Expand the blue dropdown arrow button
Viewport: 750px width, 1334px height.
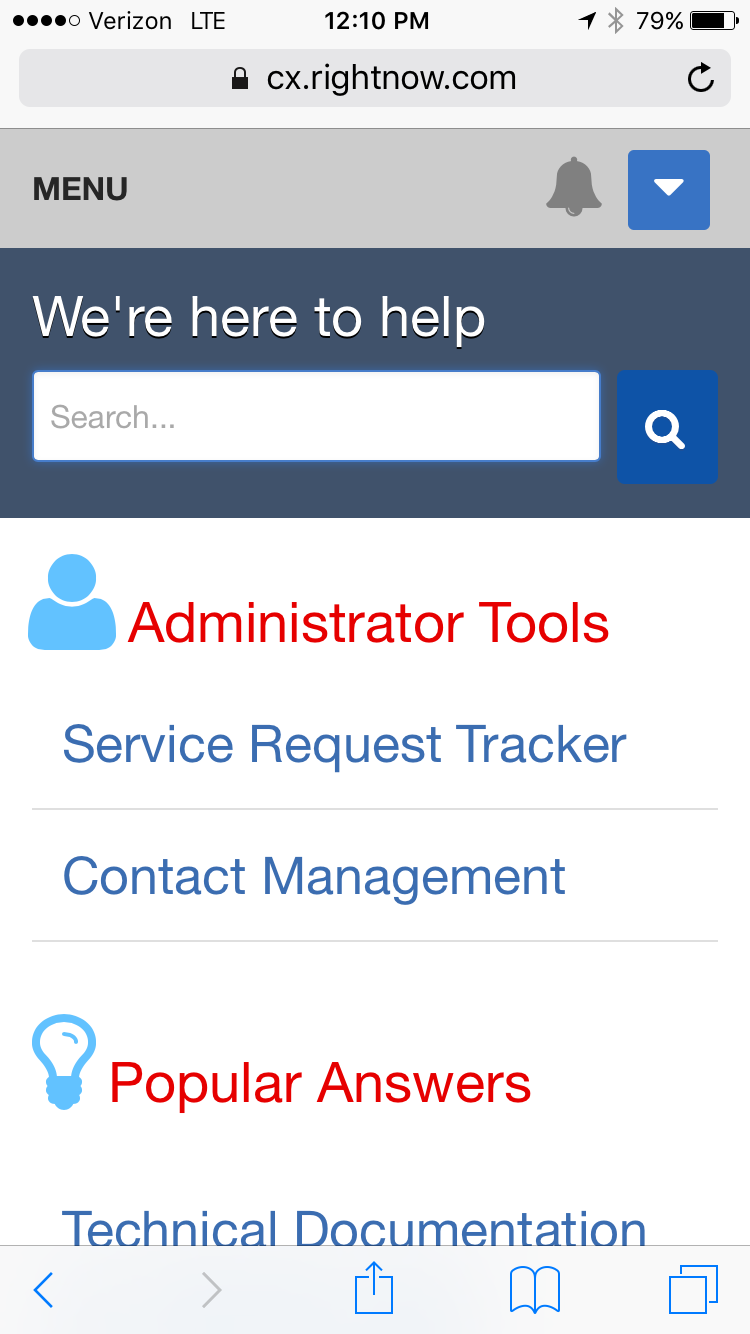(668, 190)
